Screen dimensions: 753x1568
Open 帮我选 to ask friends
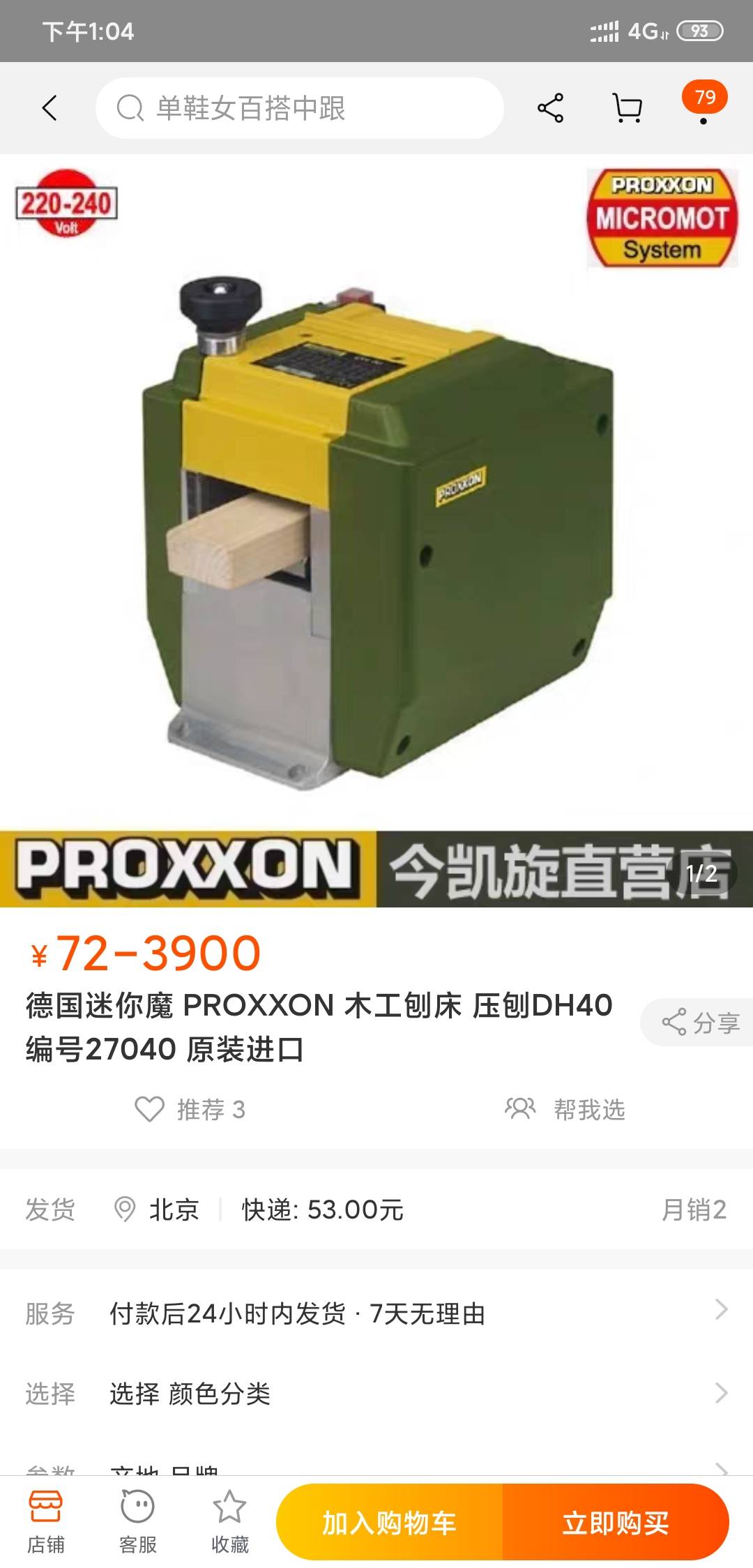pyautogui.click(x=565, y=1109)
